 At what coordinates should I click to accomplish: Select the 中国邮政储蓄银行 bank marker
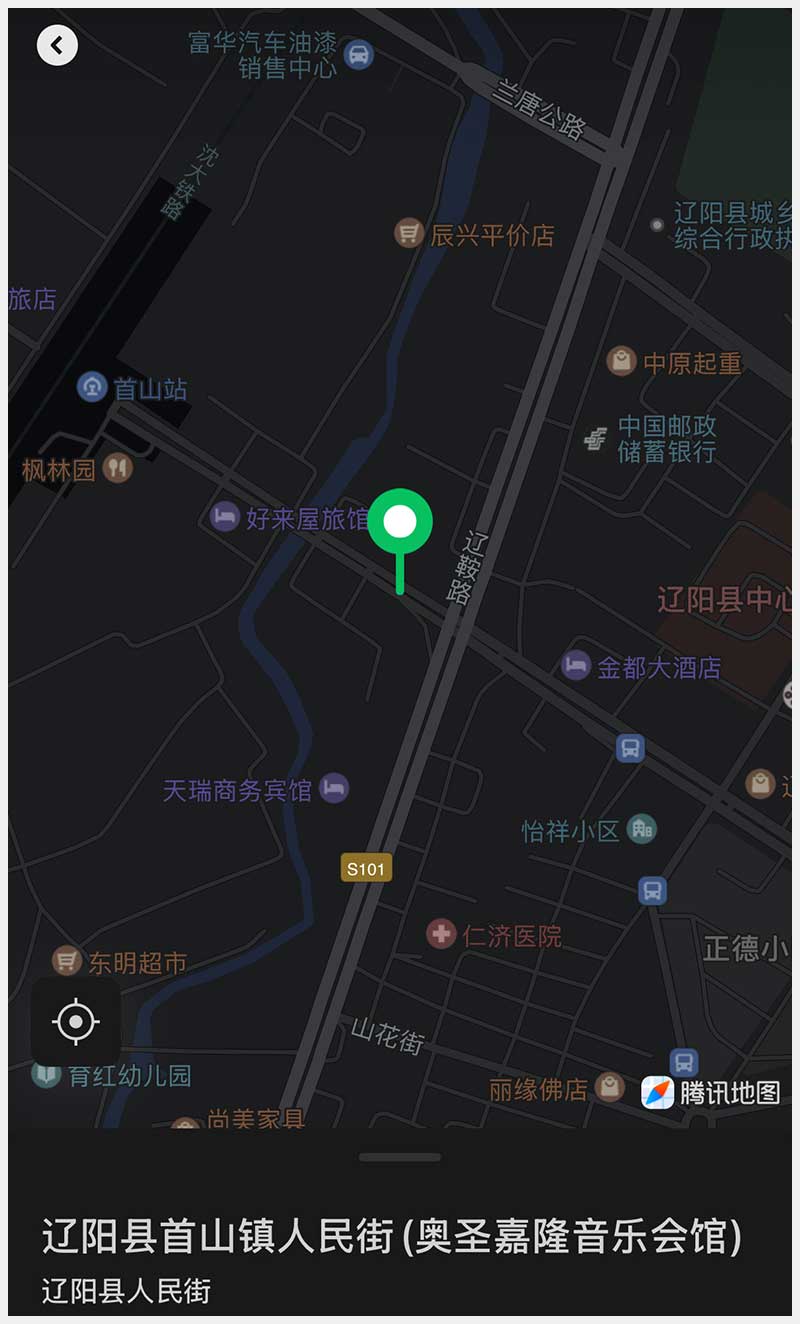coord(596,438)
